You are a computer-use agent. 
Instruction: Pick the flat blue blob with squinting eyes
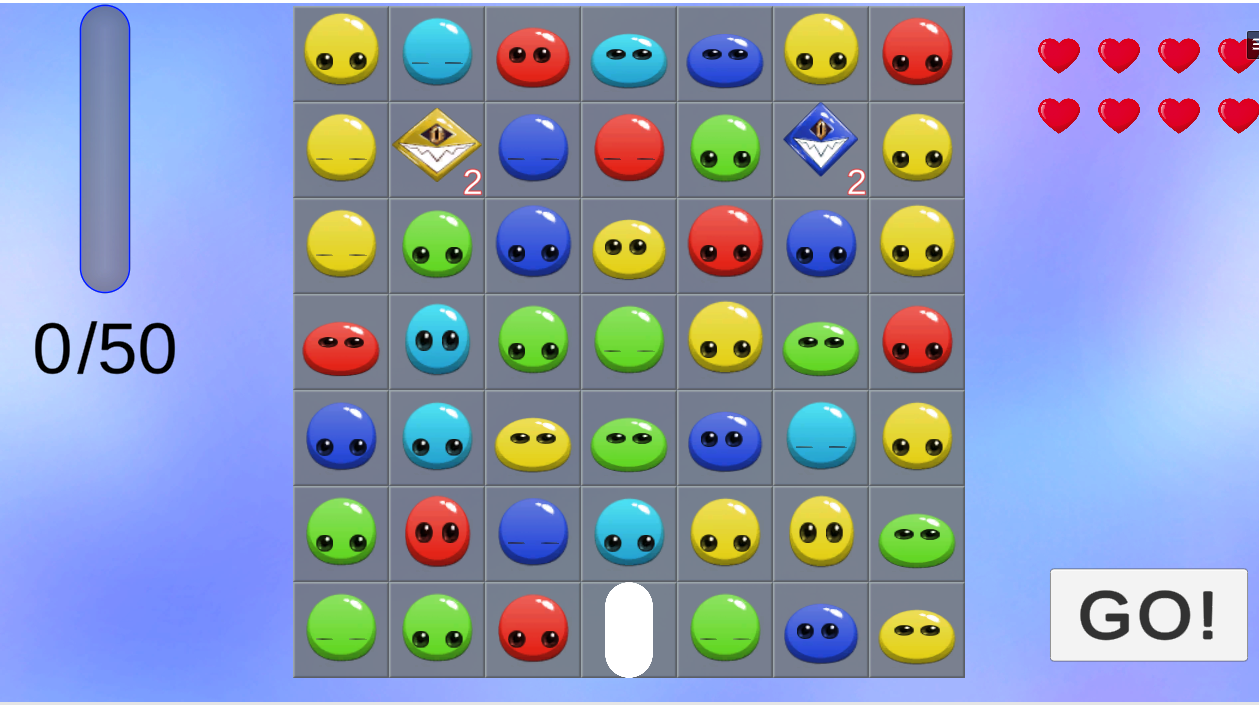click(725, 59)
